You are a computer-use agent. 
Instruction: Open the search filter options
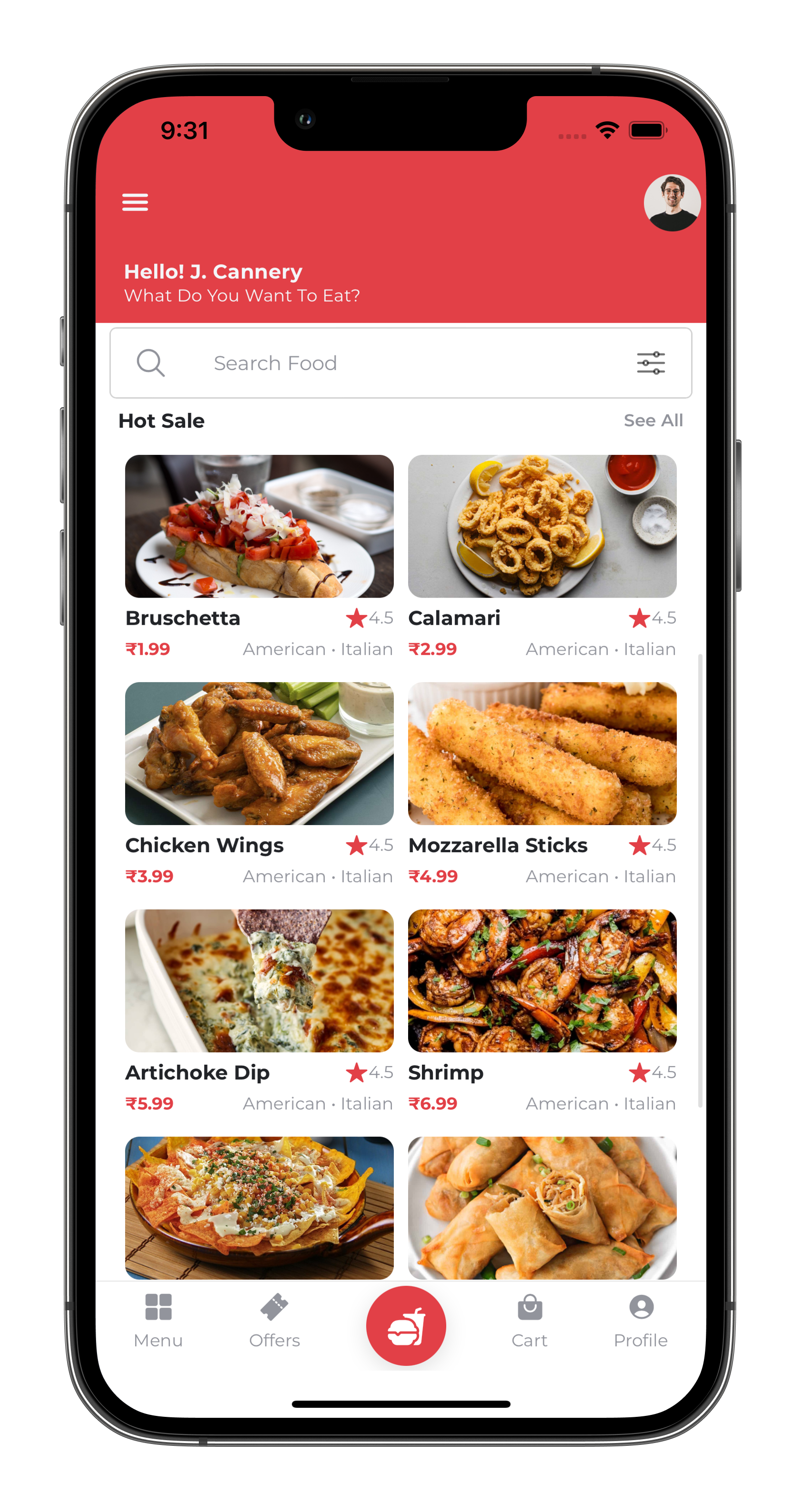651,363
